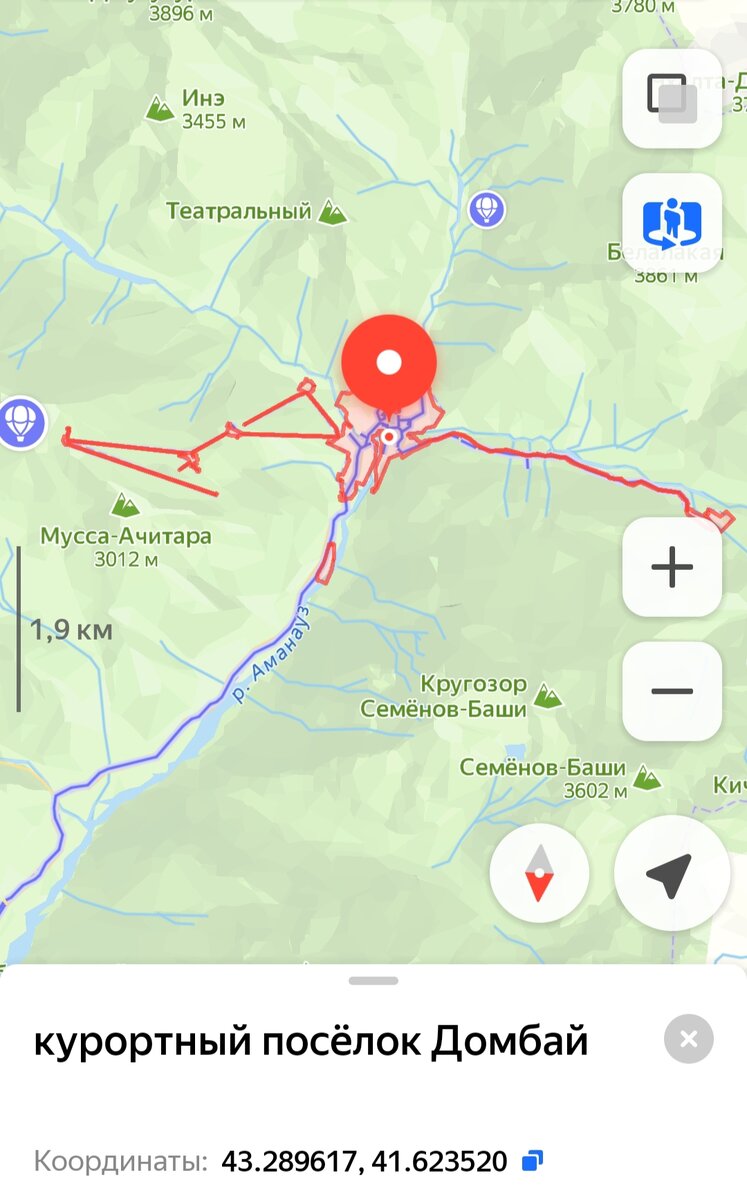The image size is (747, 1200).
Task: Copy the coordinates with blue copy icon
Action: (x=533, y=1161)
